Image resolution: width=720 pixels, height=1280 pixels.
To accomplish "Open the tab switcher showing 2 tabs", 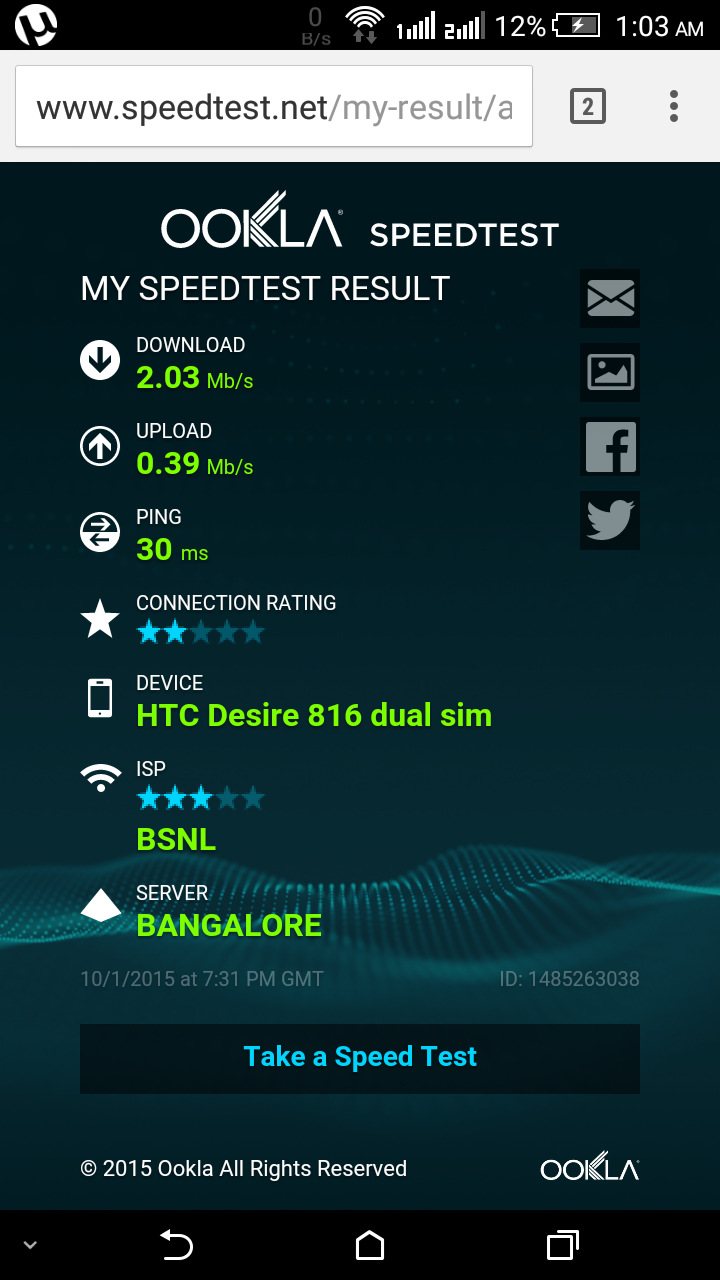I will point(588,106).
